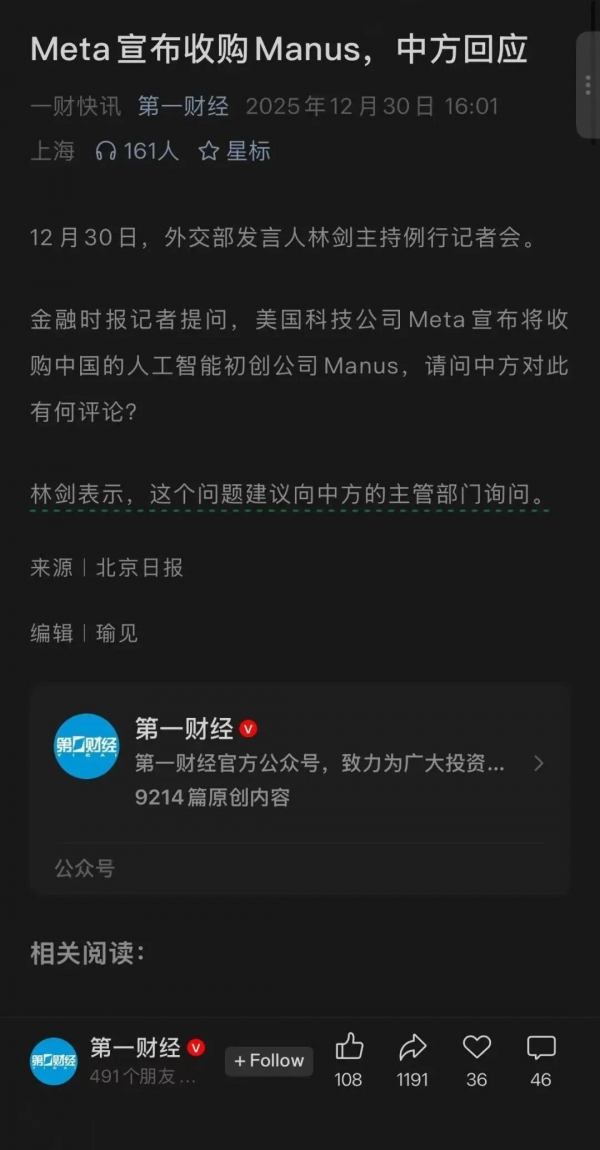Tap the underlined sentence starting with 林剑表示
The height and width of the screenshot is (1150, 600).
pyautogui.click(x=289, y=494)
